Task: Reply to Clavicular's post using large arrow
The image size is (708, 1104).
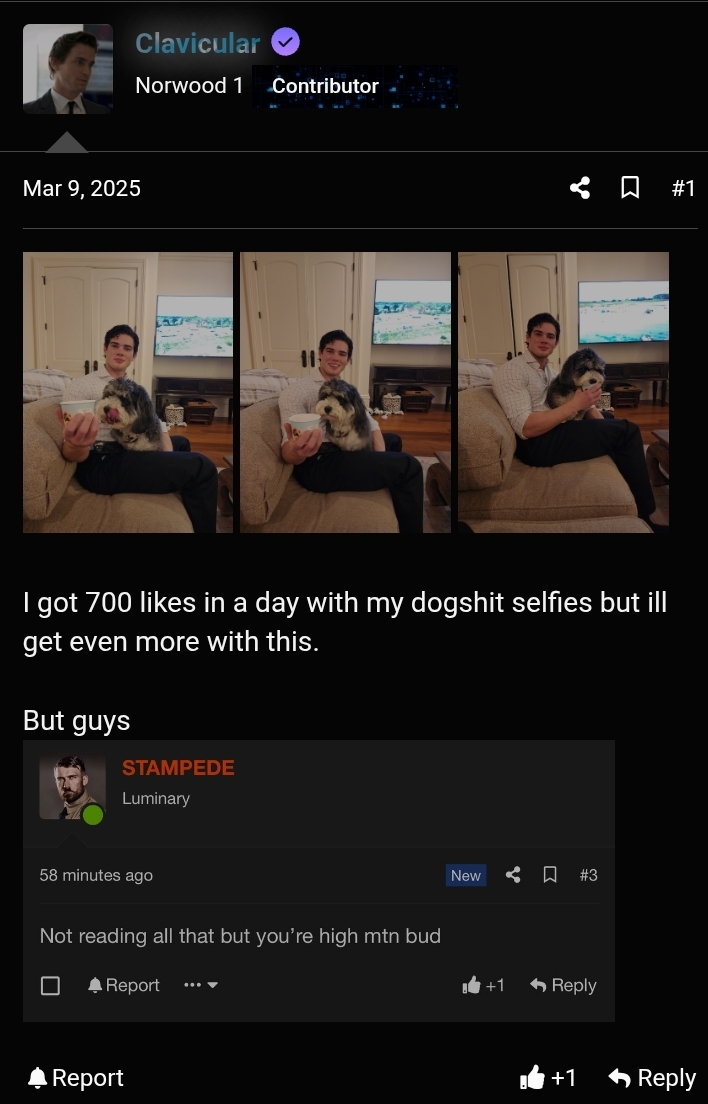Action: tap(652, 1077)
